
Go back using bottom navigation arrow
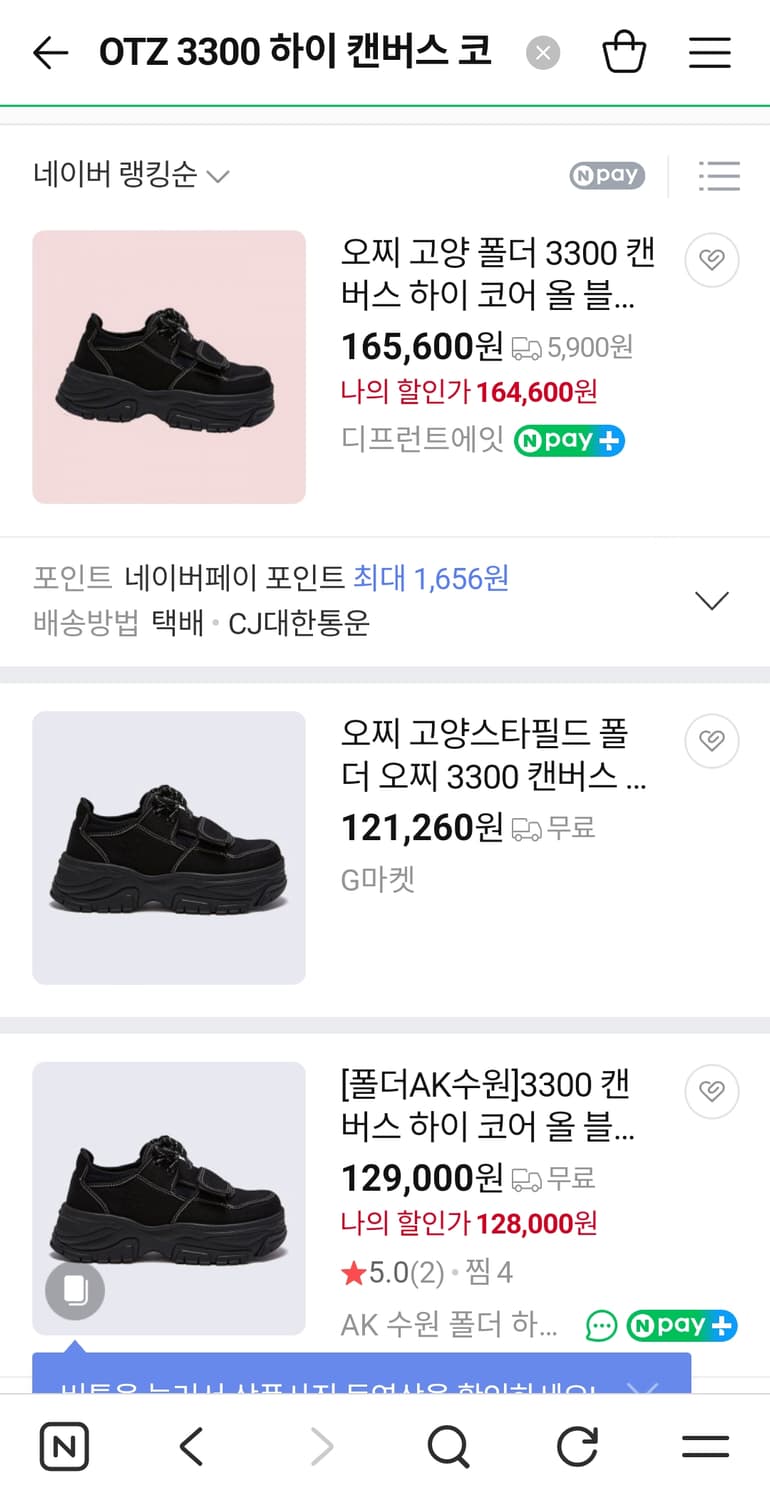point(192,1445)
